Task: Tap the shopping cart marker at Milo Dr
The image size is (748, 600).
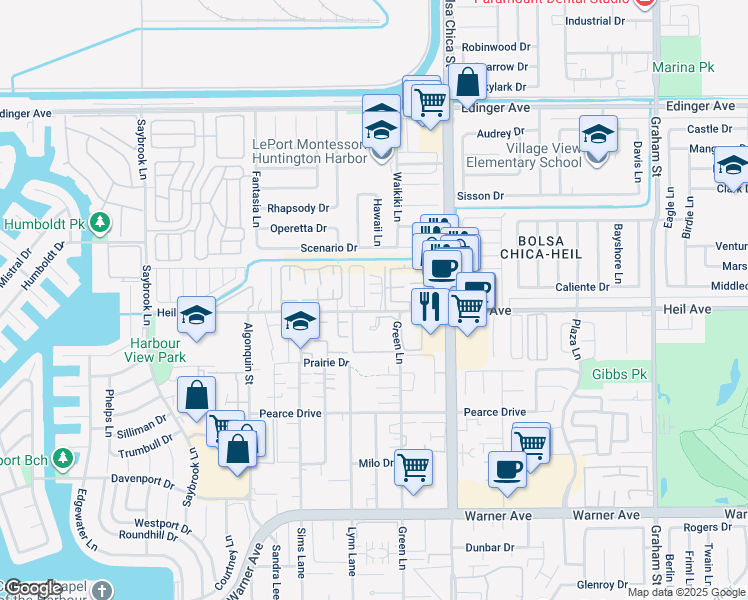Action: point(413,468)
